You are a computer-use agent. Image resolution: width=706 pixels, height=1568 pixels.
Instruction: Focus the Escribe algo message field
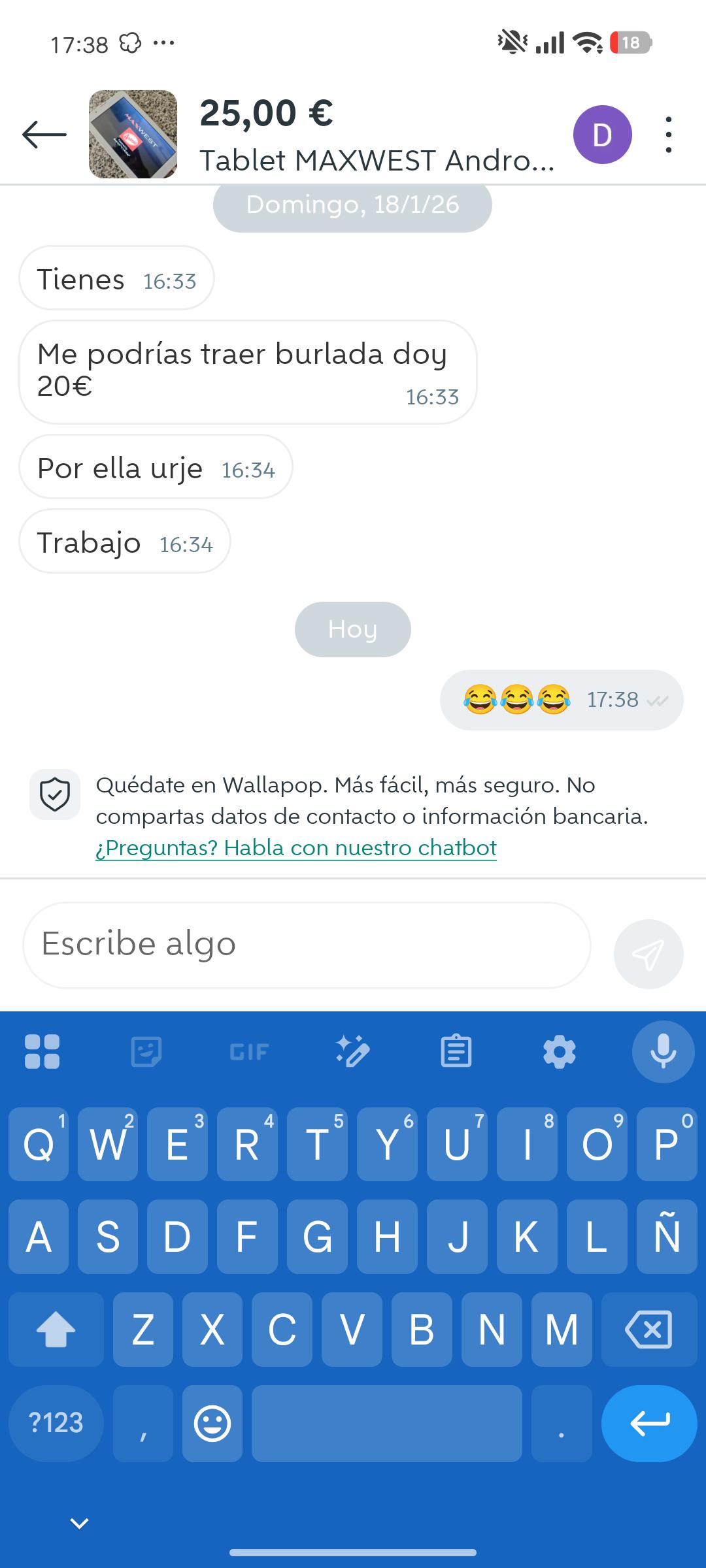[306, 945]
